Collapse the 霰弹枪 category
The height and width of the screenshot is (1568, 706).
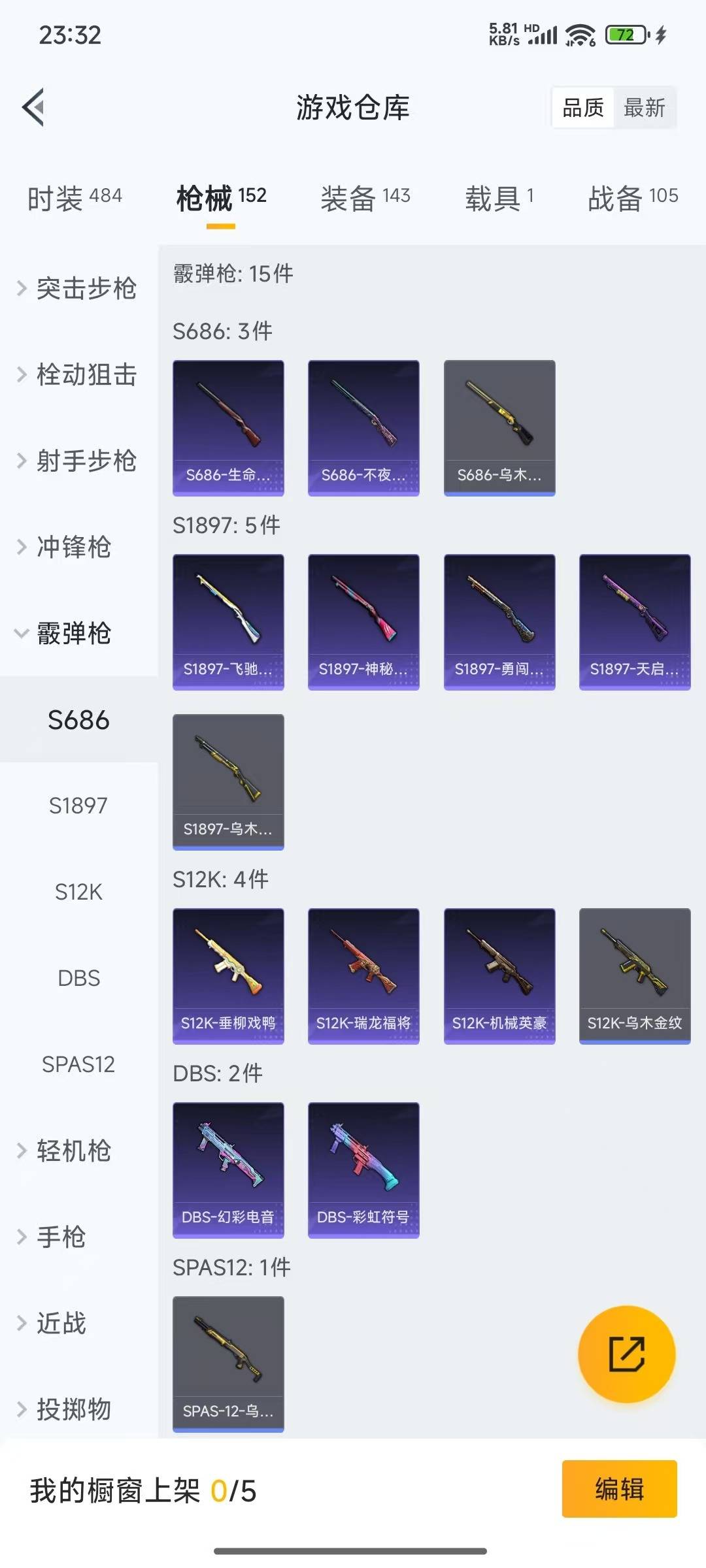(x=72, y=633)
